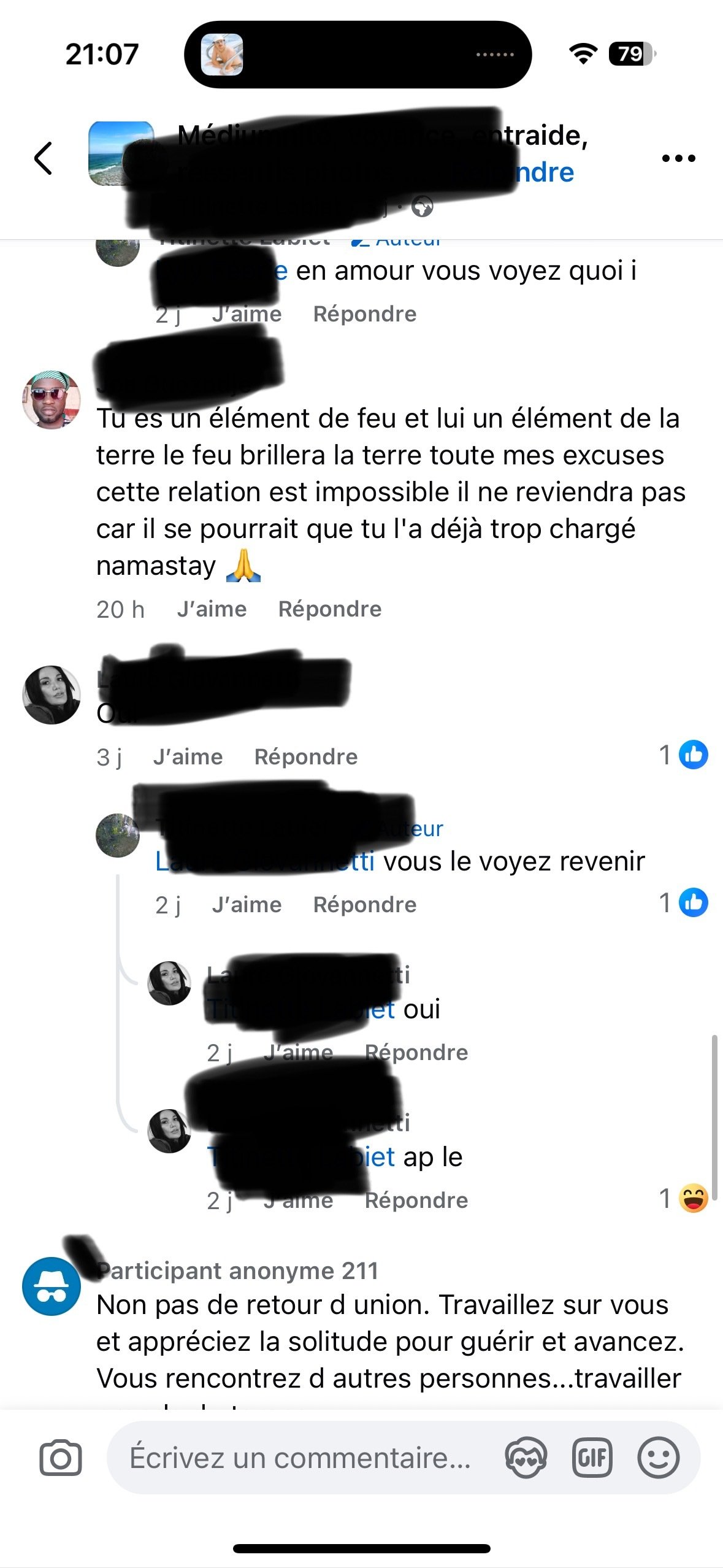Like the comment posted 3 j ago
Screen dimensions: 723x1568
pos(188,757)
